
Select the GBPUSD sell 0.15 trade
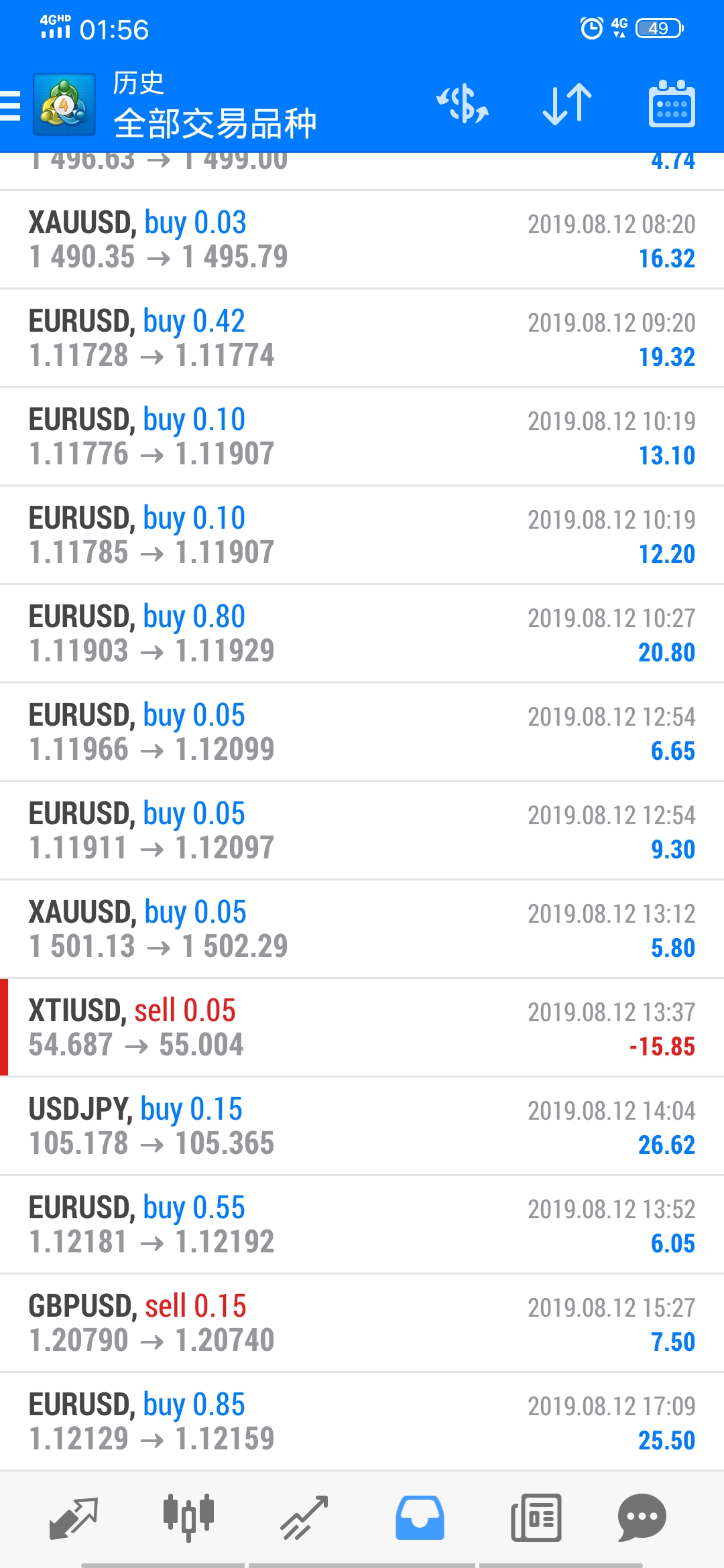click(x=362, y=1323)
